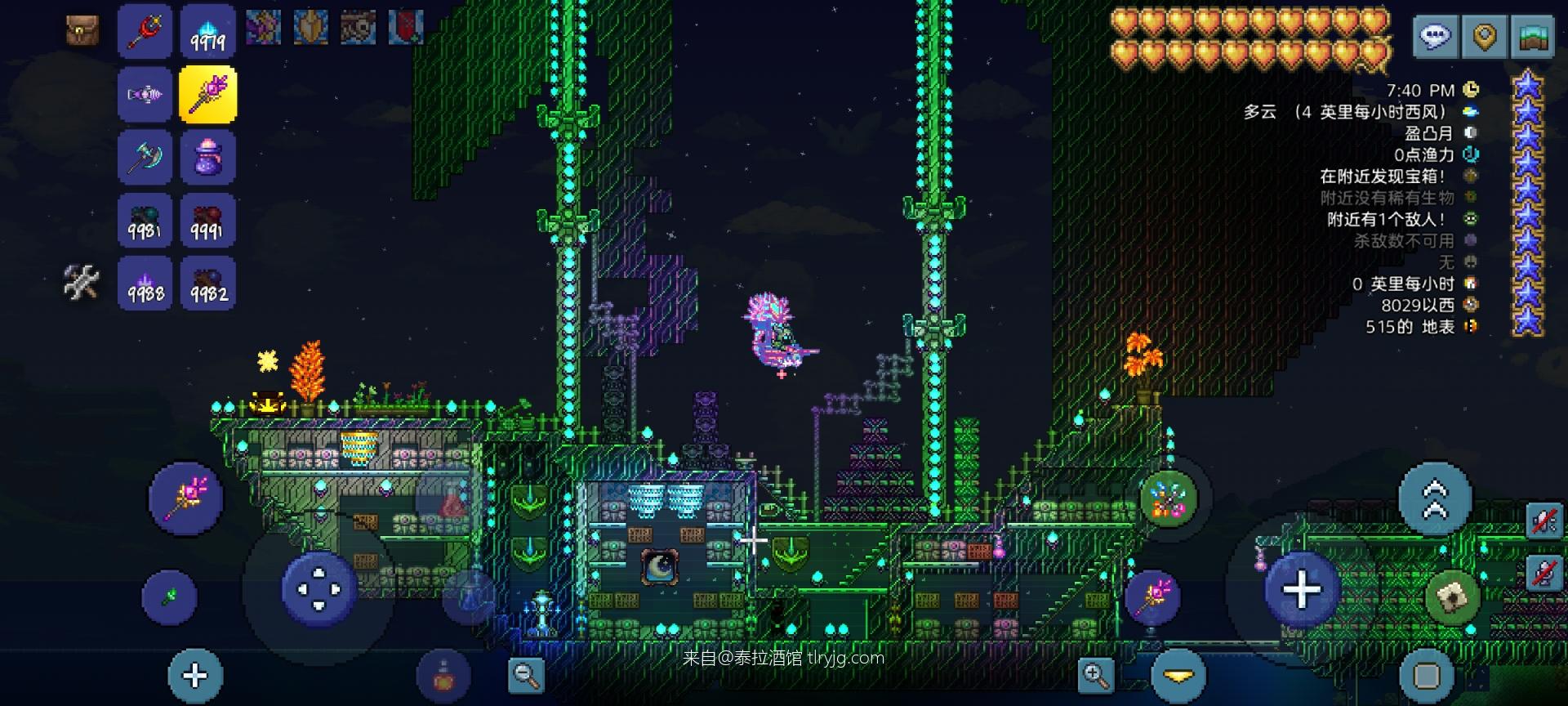Open the chat bubble
Screen dimensions: 1568x706
click(1435, 36)
